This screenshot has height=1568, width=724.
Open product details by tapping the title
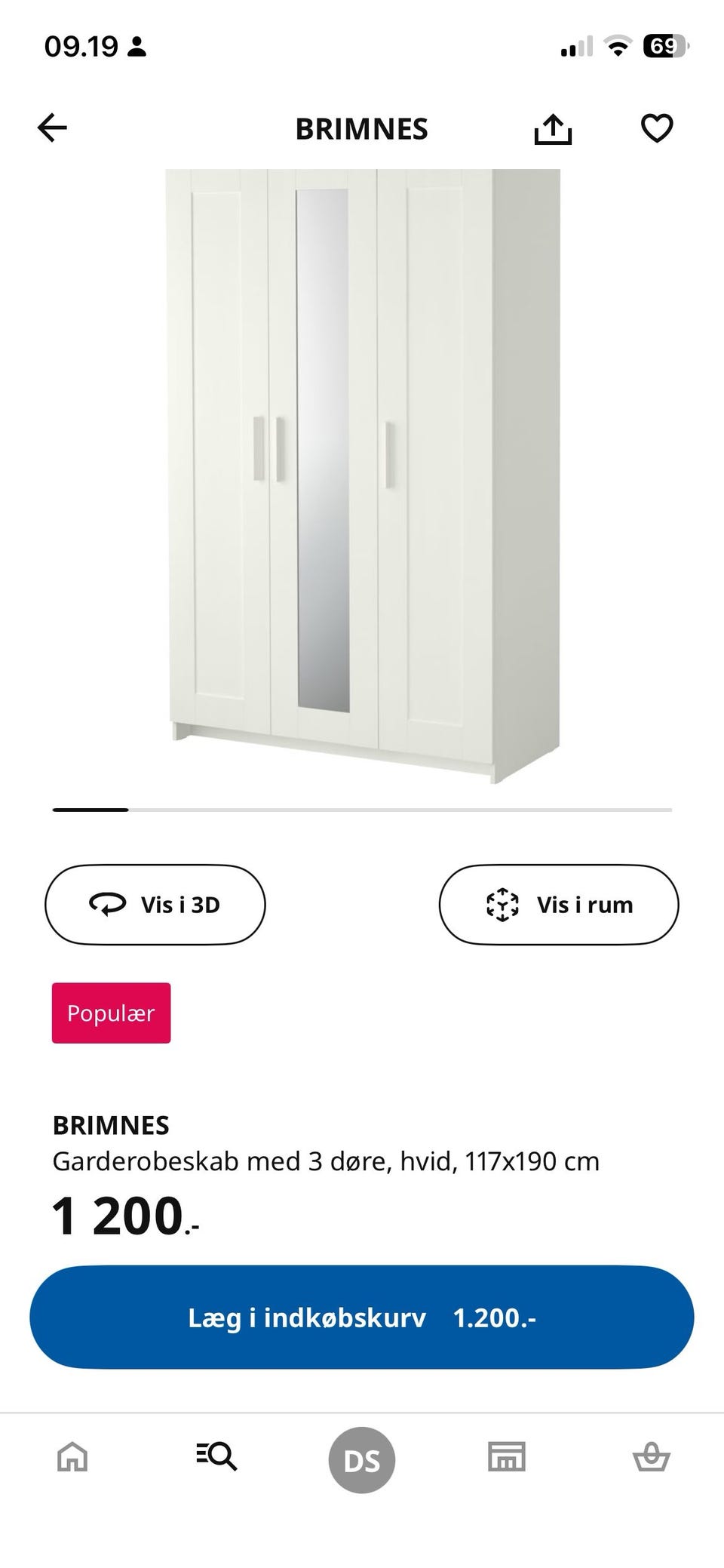click(111, 1125)
